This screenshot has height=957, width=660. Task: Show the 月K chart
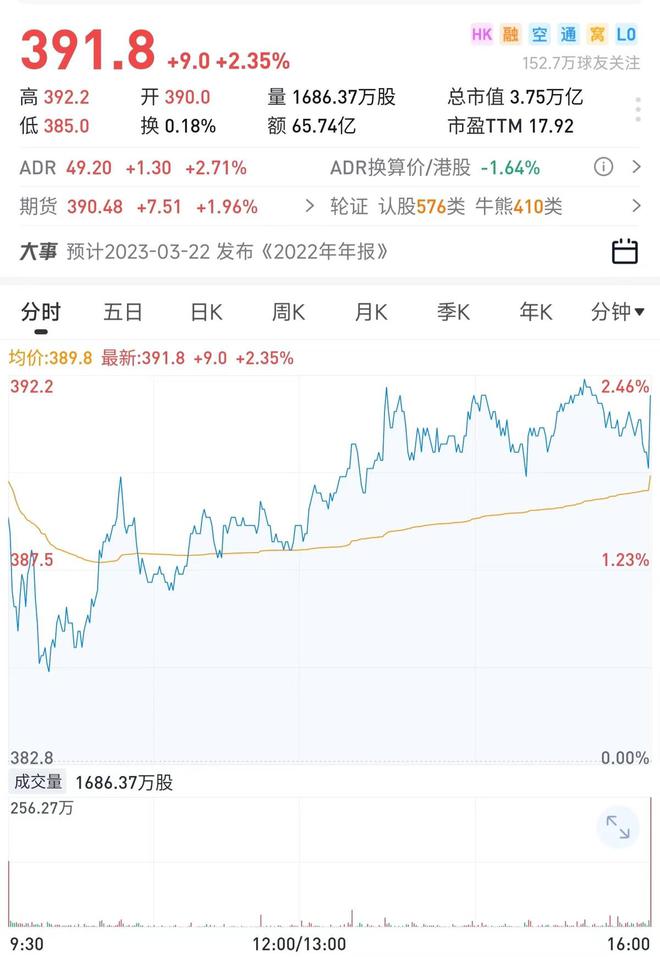(x=371, y=312)
